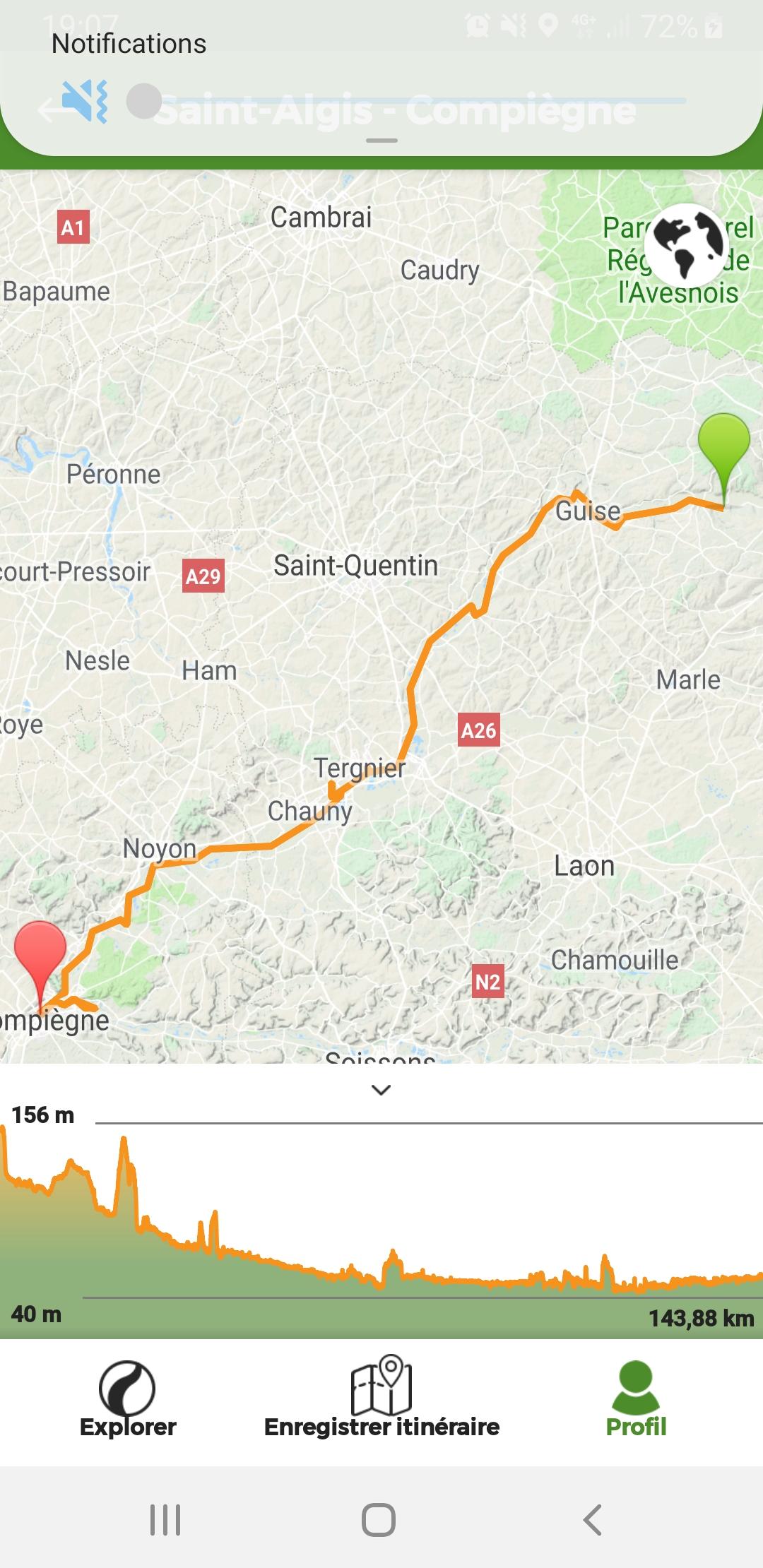Go to the home screen
This screenshot has height=1568, width=763.
[379, 1519]
